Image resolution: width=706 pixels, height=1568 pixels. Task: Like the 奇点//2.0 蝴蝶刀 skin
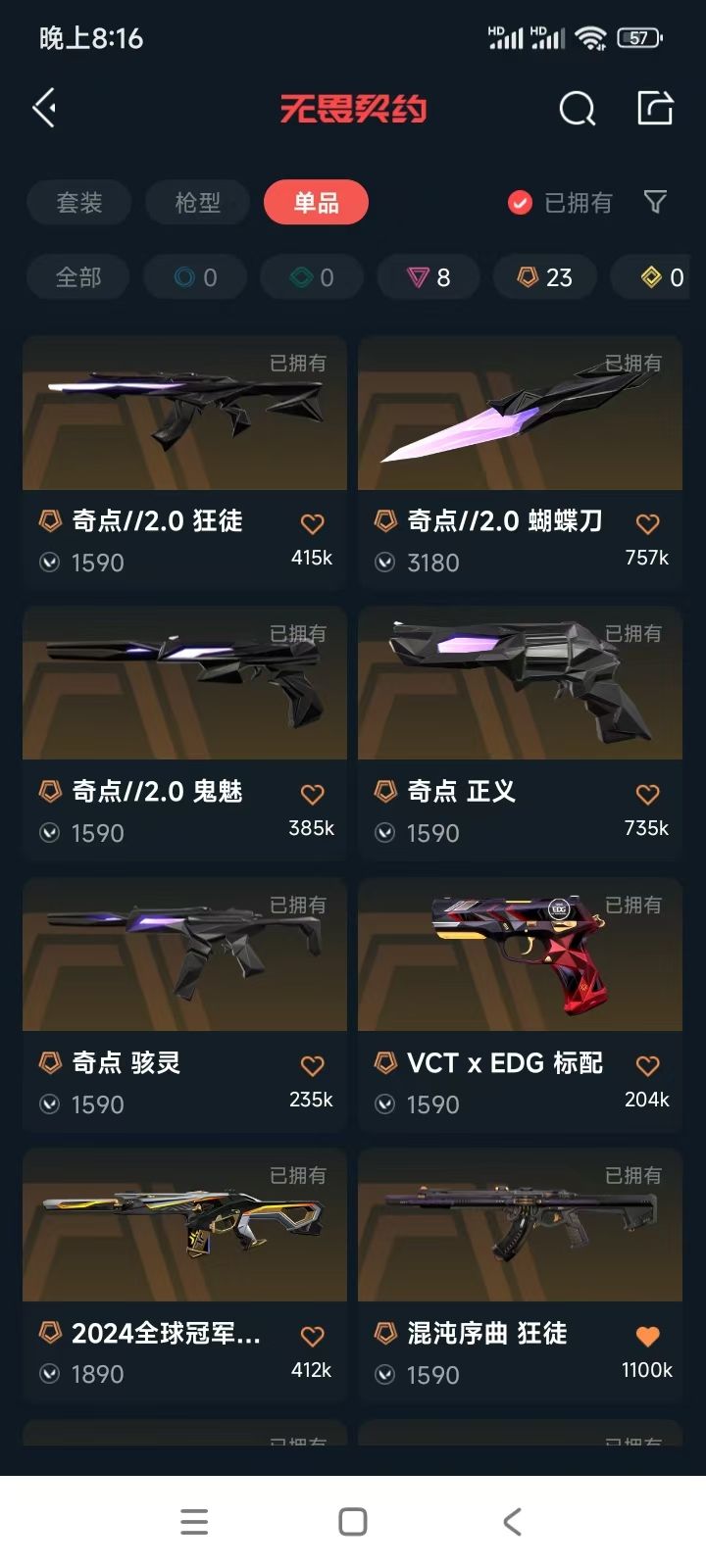click(x=647, y=524)
